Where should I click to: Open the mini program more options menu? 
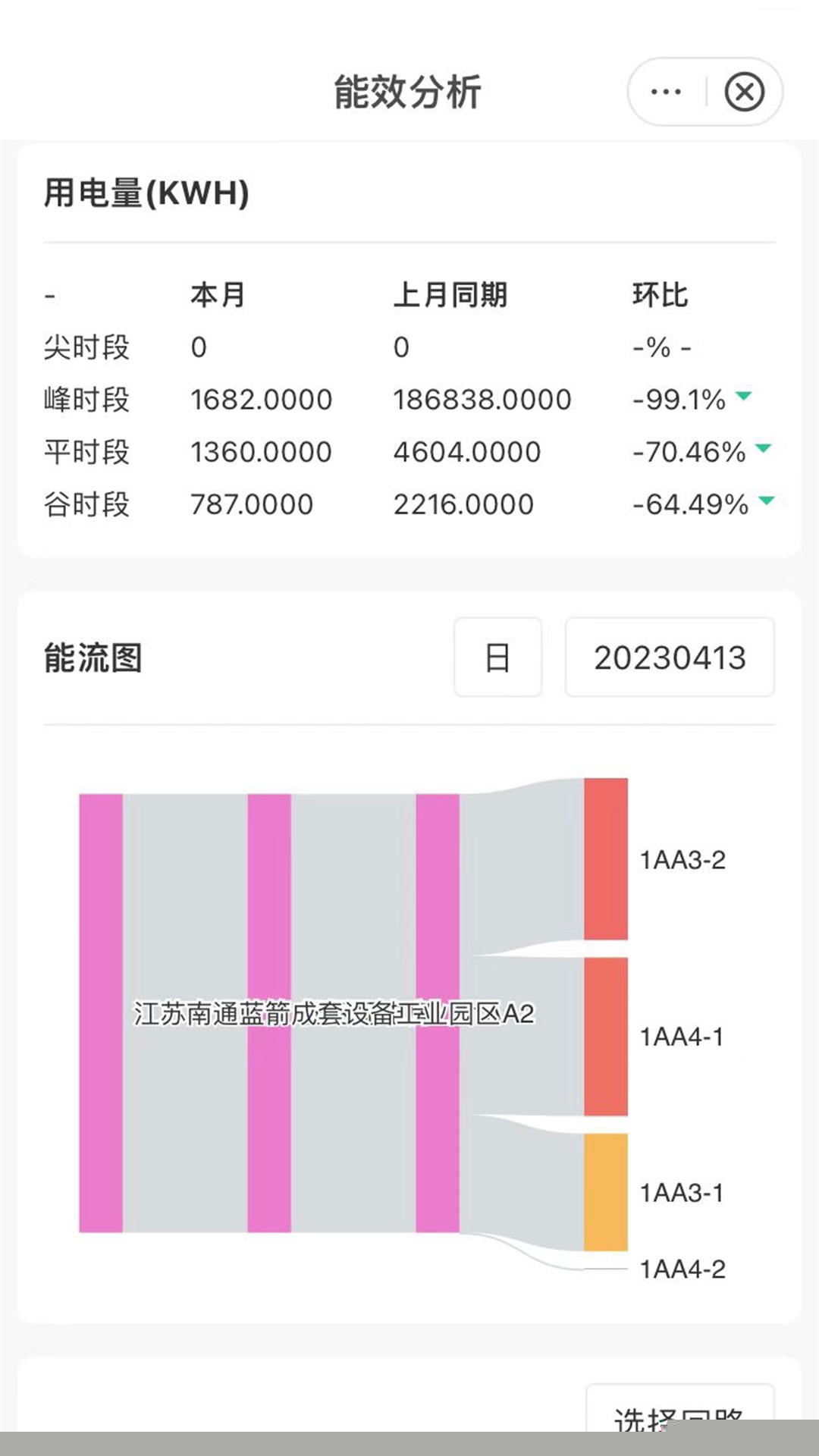(x=666, y=93)
